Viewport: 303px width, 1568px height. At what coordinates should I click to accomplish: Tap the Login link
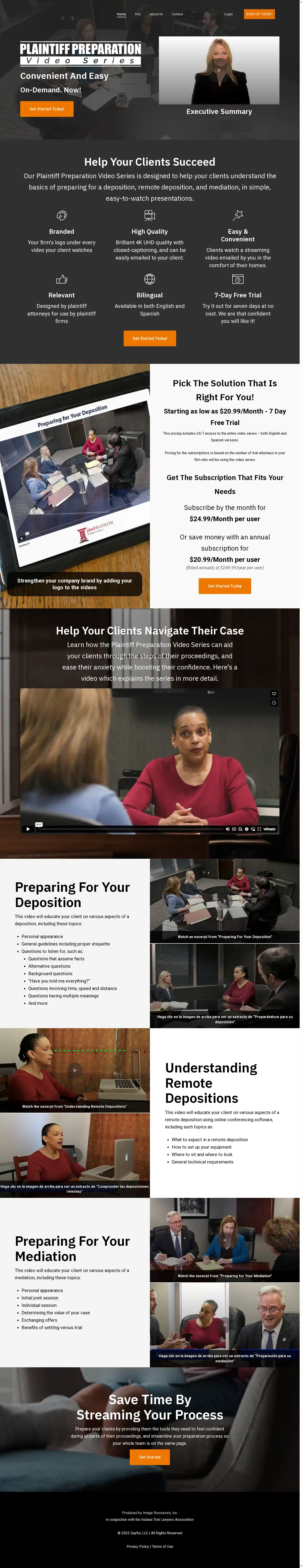click(229, 14)
